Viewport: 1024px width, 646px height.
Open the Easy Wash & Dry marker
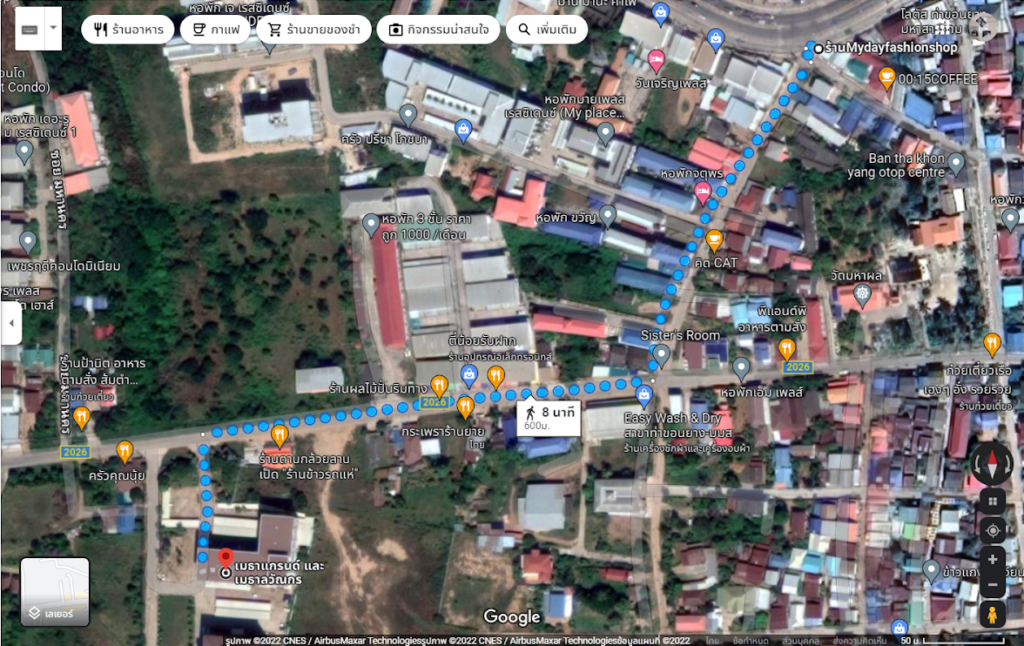(x=644, y=395)
